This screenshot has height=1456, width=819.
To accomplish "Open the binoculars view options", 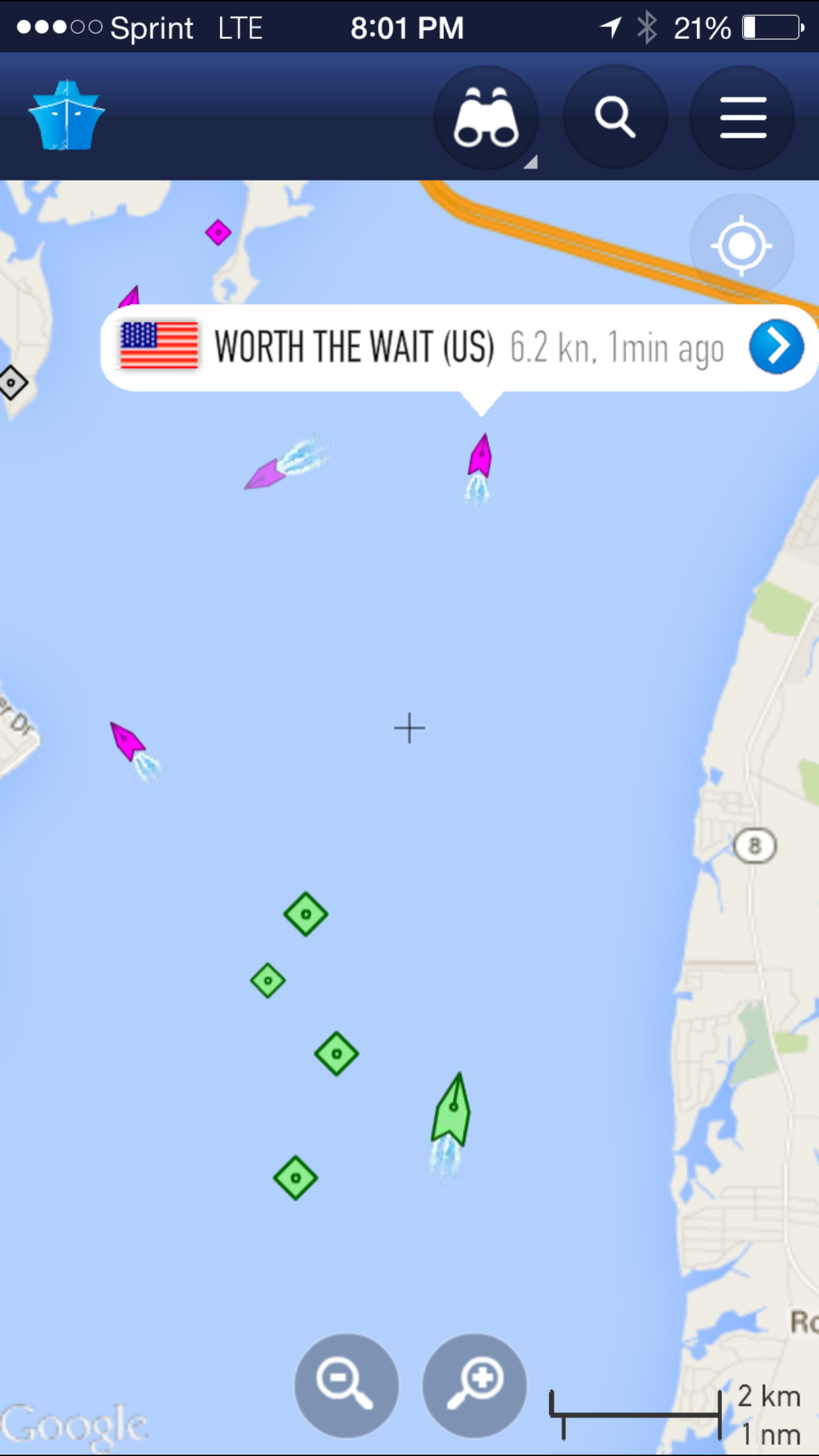I will (486, 117).
